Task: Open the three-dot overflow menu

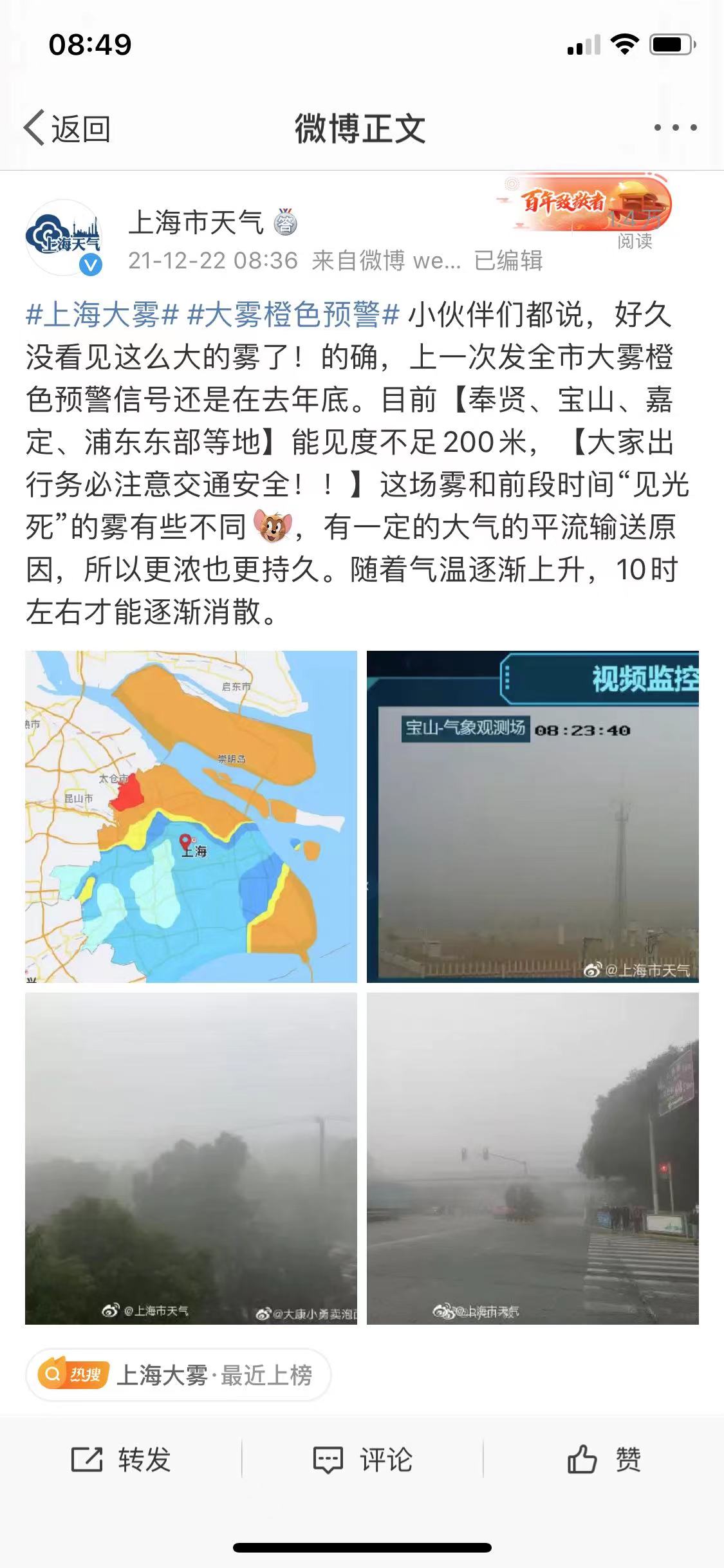Action: [x=675, y=127]
